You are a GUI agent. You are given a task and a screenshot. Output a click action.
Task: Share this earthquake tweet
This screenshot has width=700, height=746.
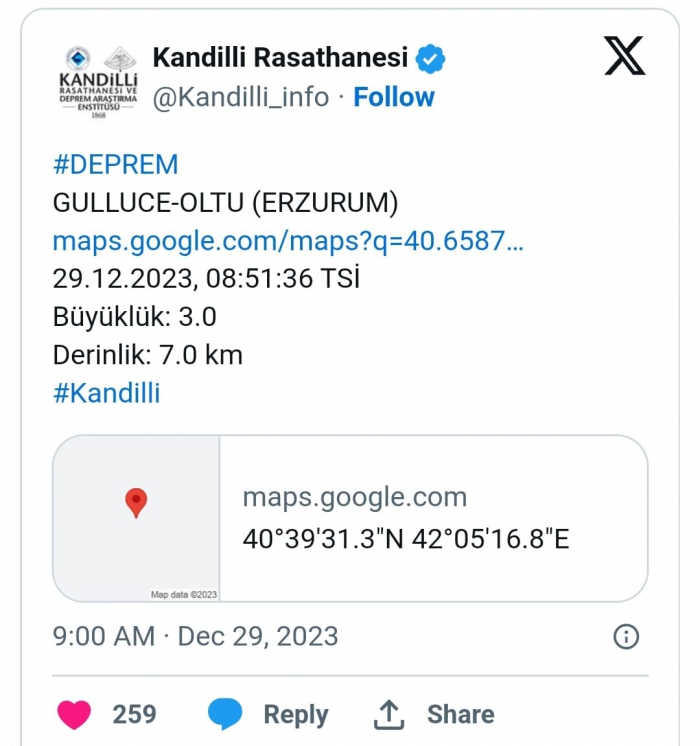(433, 714)
